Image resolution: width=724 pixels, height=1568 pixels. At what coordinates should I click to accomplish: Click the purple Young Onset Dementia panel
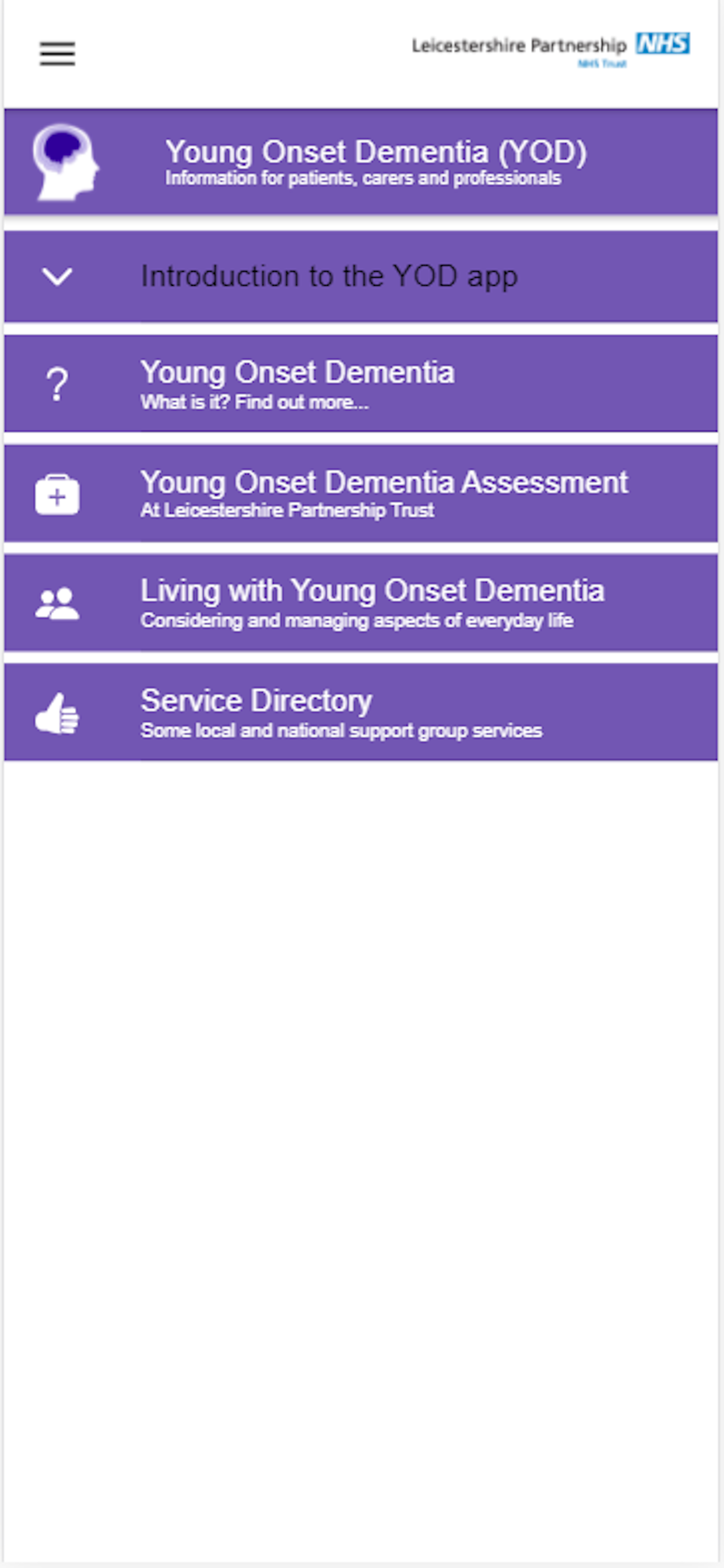pos(362,383)
